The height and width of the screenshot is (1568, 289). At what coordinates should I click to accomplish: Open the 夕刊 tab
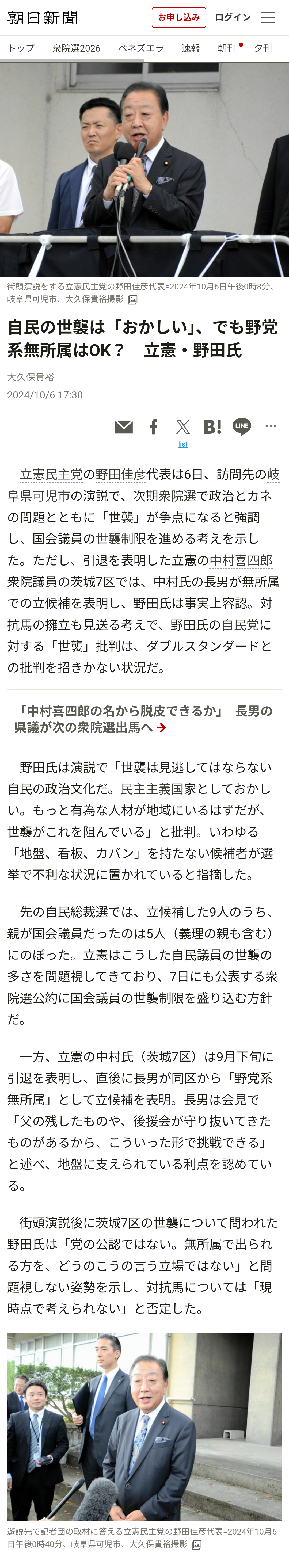pos(263,48)
